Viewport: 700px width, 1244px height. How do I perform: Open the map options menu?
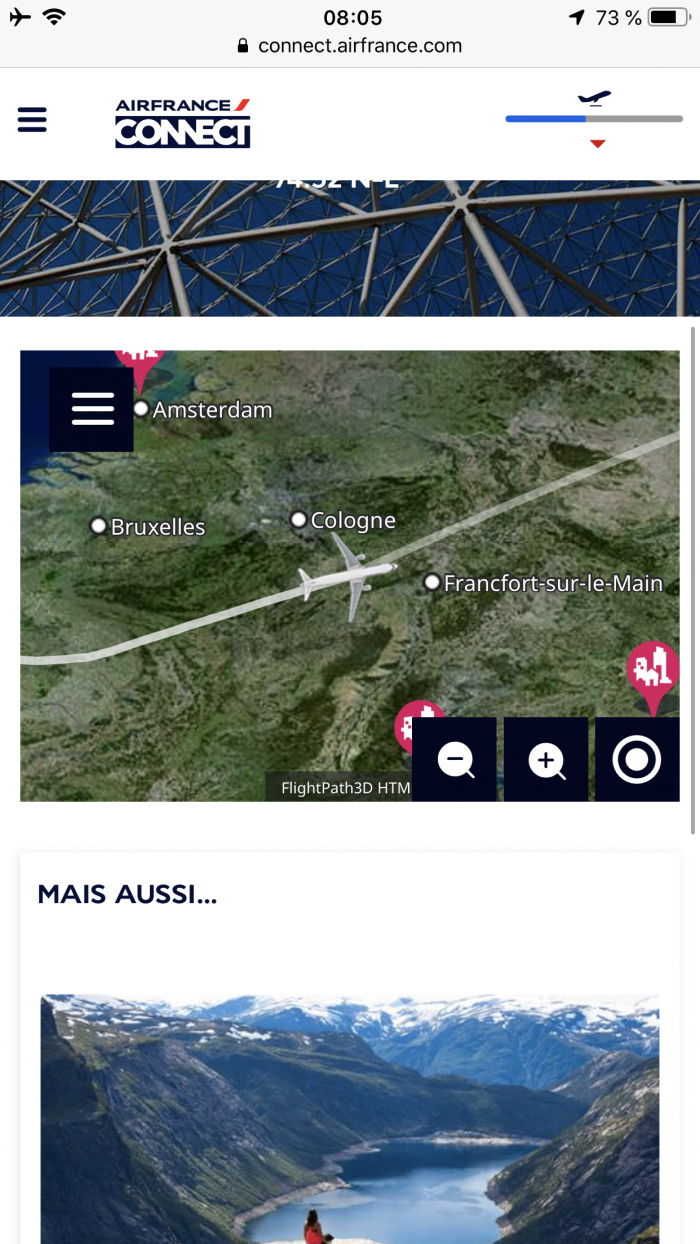click(92, 409)
